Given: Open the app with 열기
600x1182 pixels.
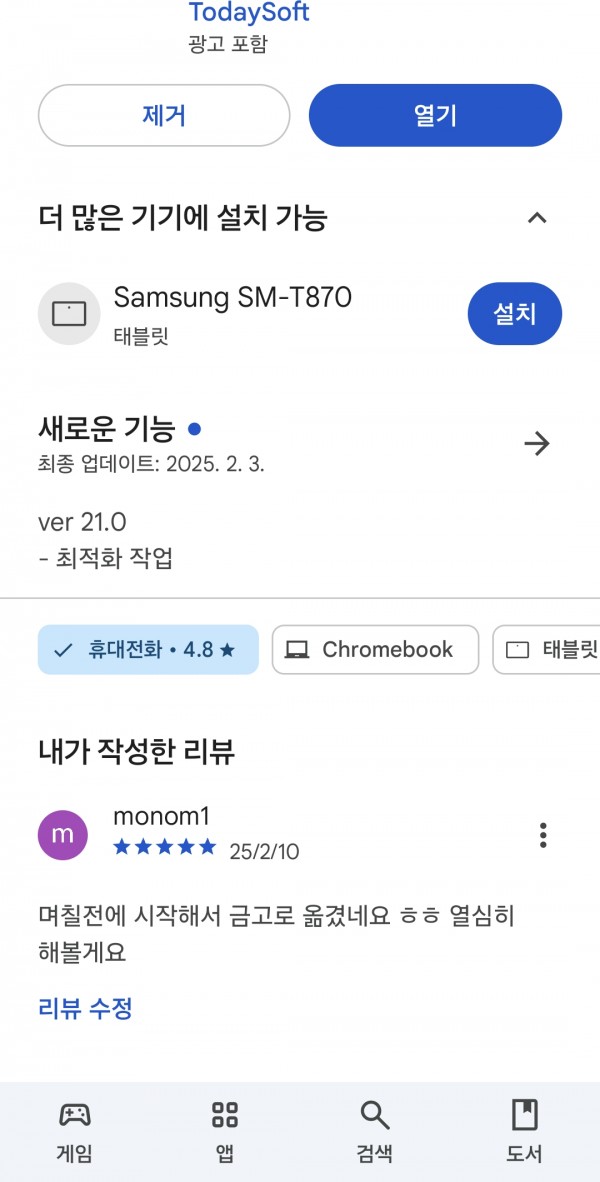Looking at the screenshot, I should (x=435, y=115).
